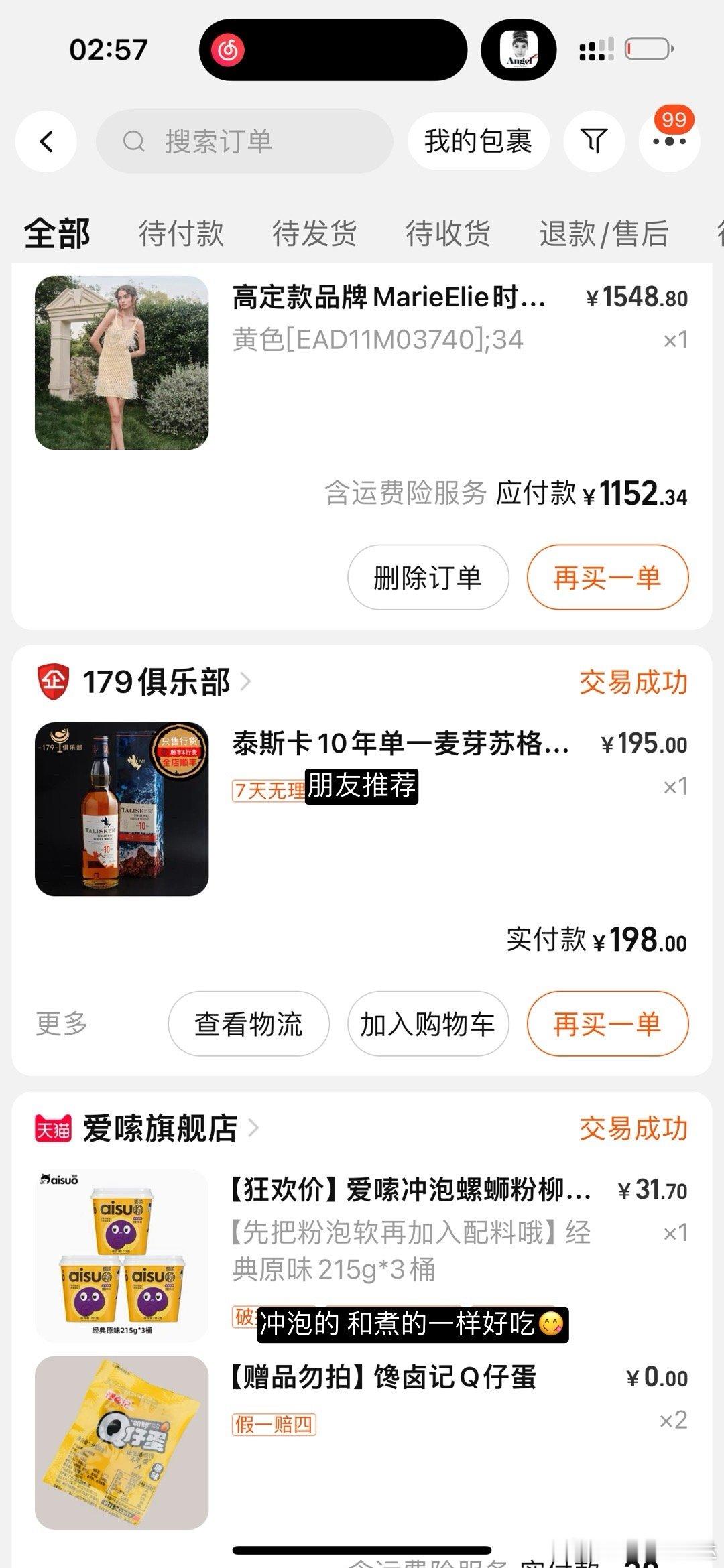Select the 全部 orders tab
Screen dimensions: 724x1568
pyautogui.click(x=57, y=234)
